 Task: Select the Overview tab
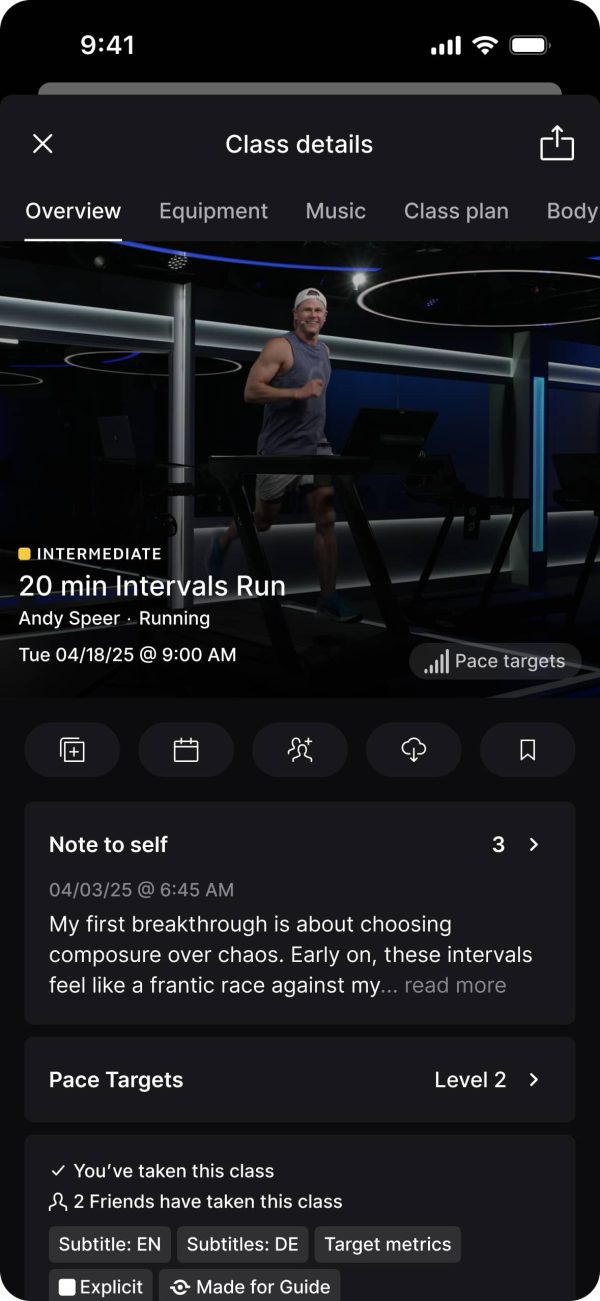tap(73, 211)
